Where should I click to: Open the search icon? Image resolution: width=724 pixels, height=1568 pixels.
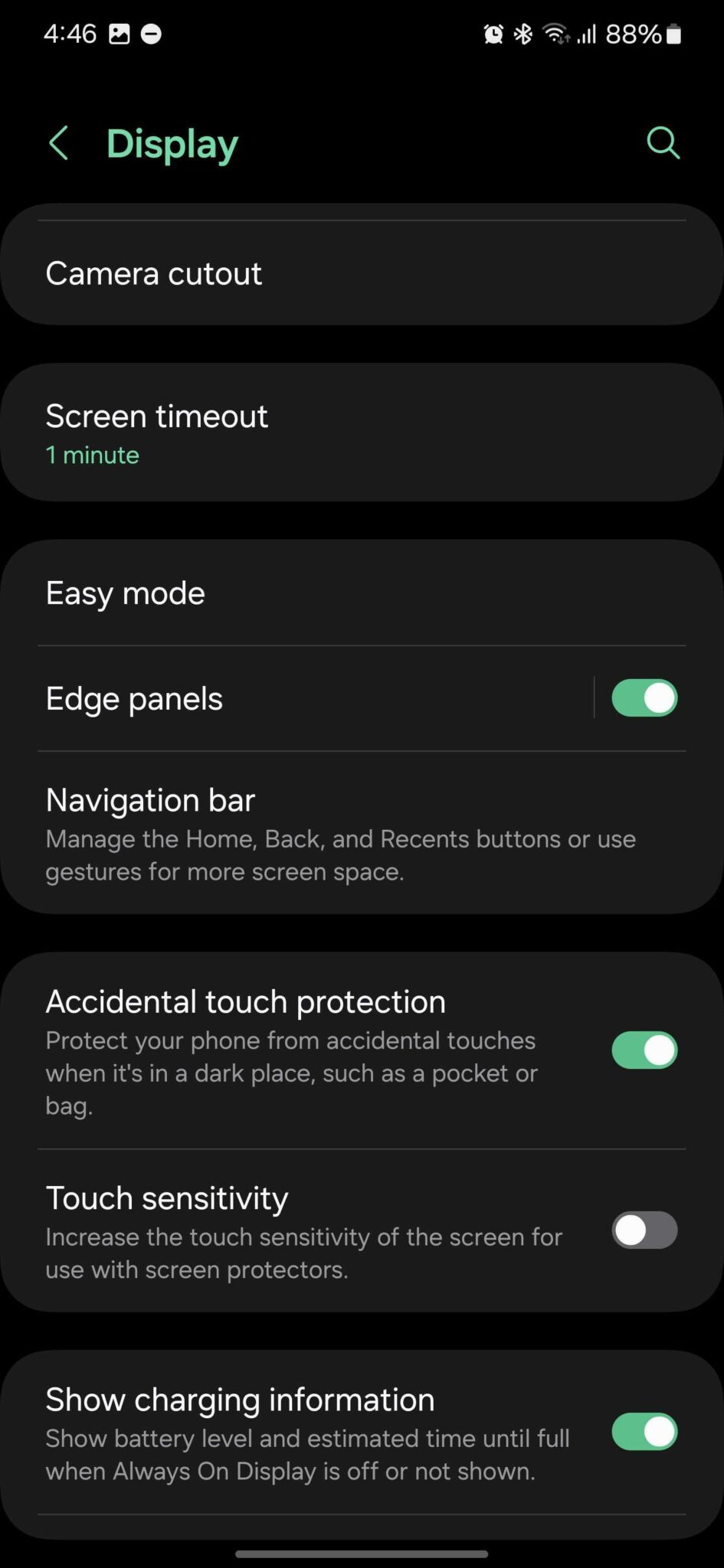pos(663,143)
